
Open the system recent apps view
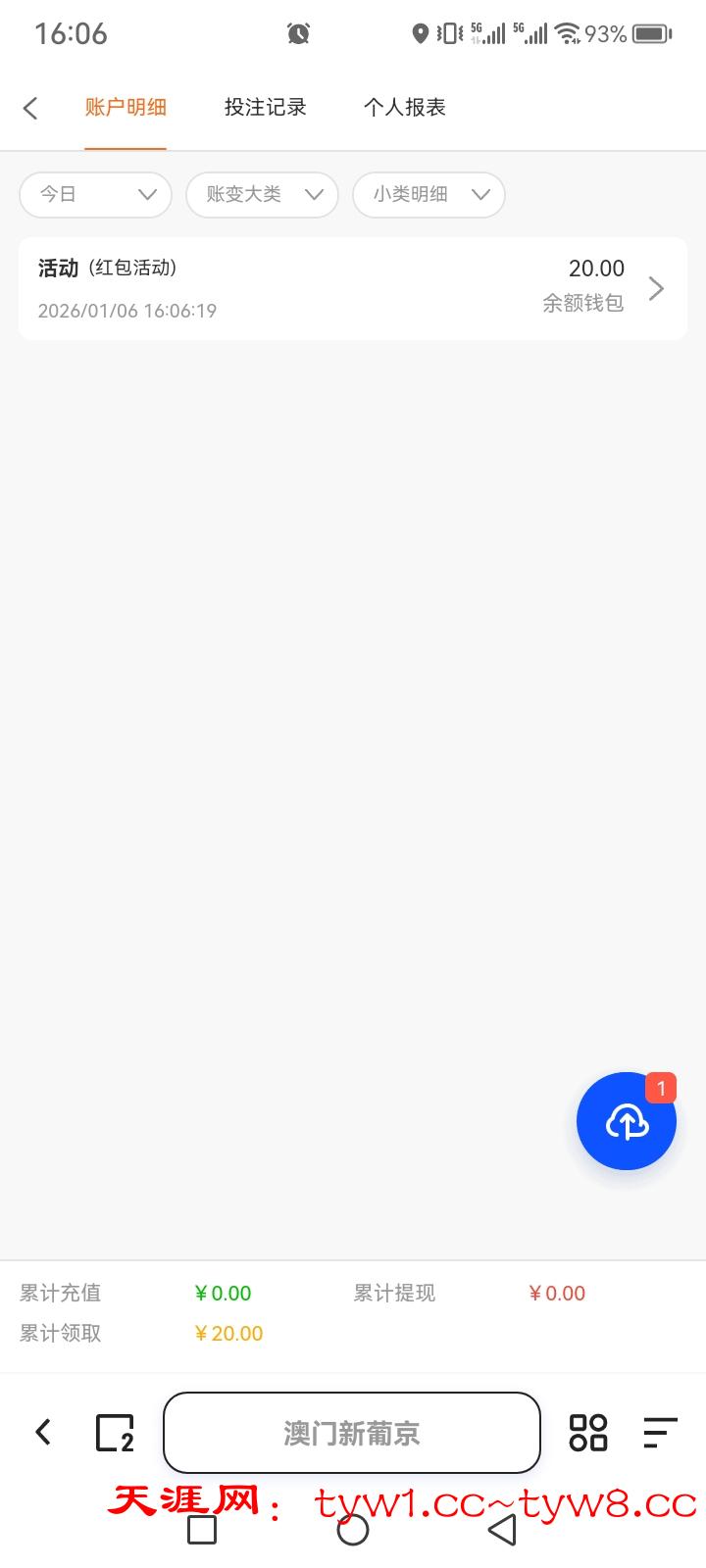202,1530
